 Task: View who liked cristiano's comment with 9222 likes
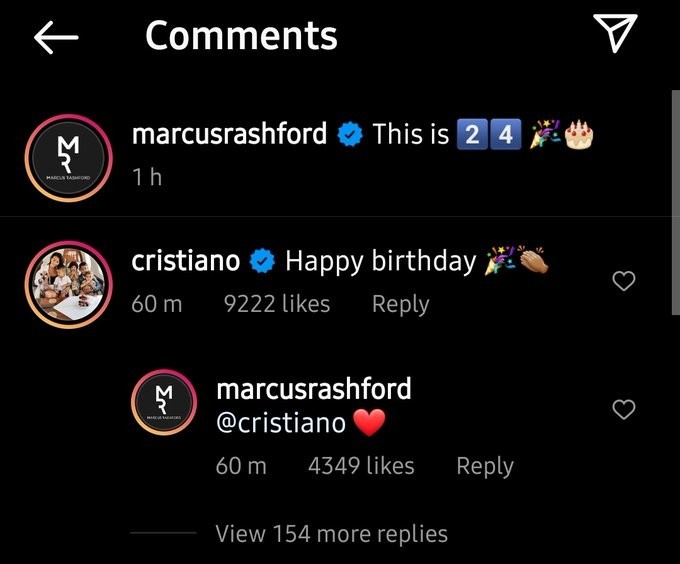tap(276, 303)
